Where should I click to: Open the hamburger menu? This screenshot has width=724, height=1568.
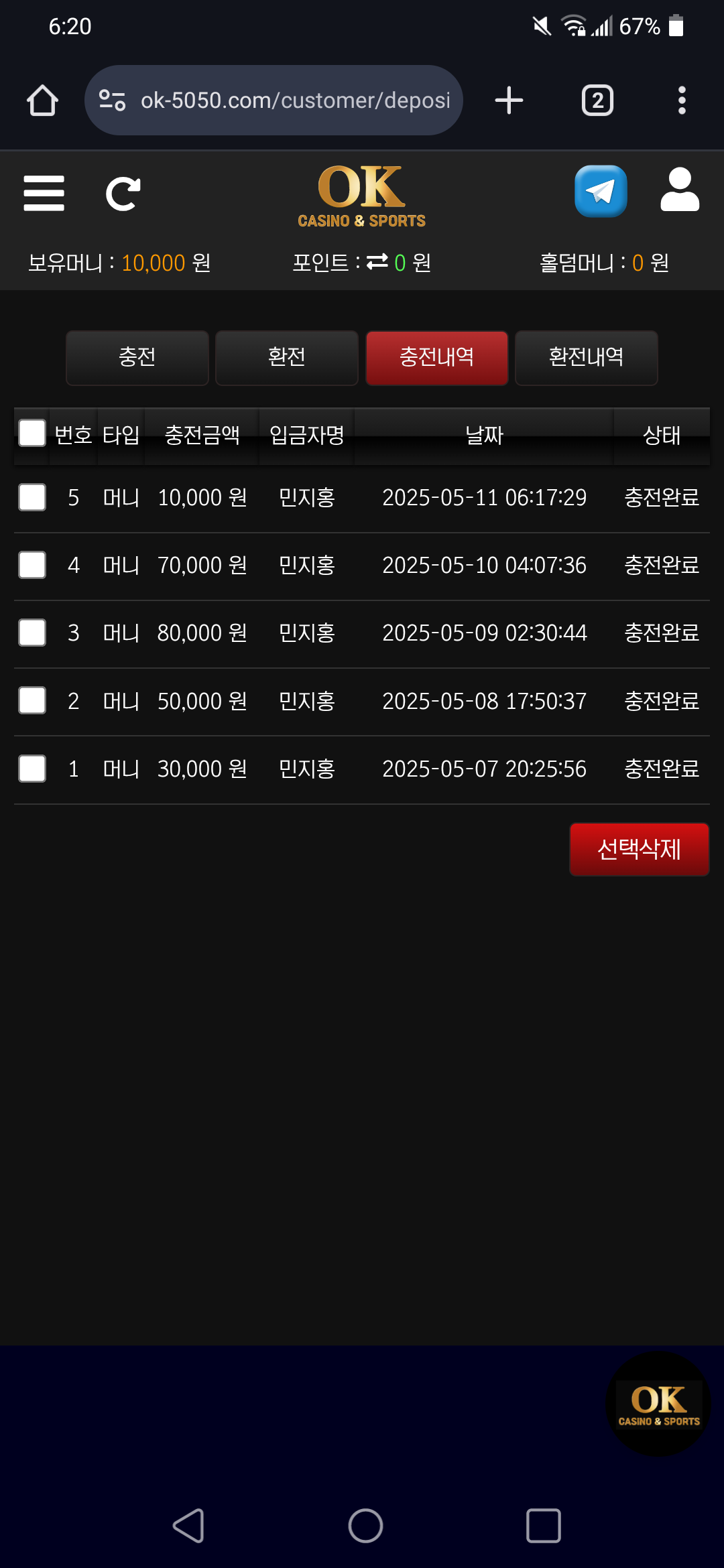44,194
